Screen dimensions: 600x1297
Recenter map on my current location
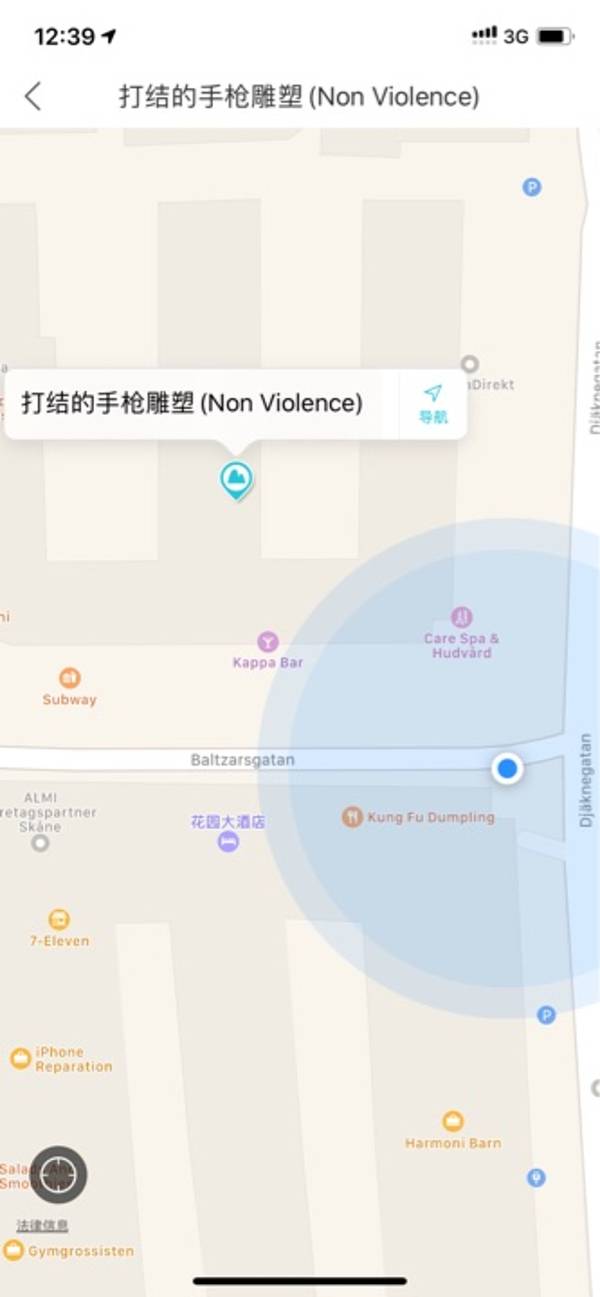59,1174
